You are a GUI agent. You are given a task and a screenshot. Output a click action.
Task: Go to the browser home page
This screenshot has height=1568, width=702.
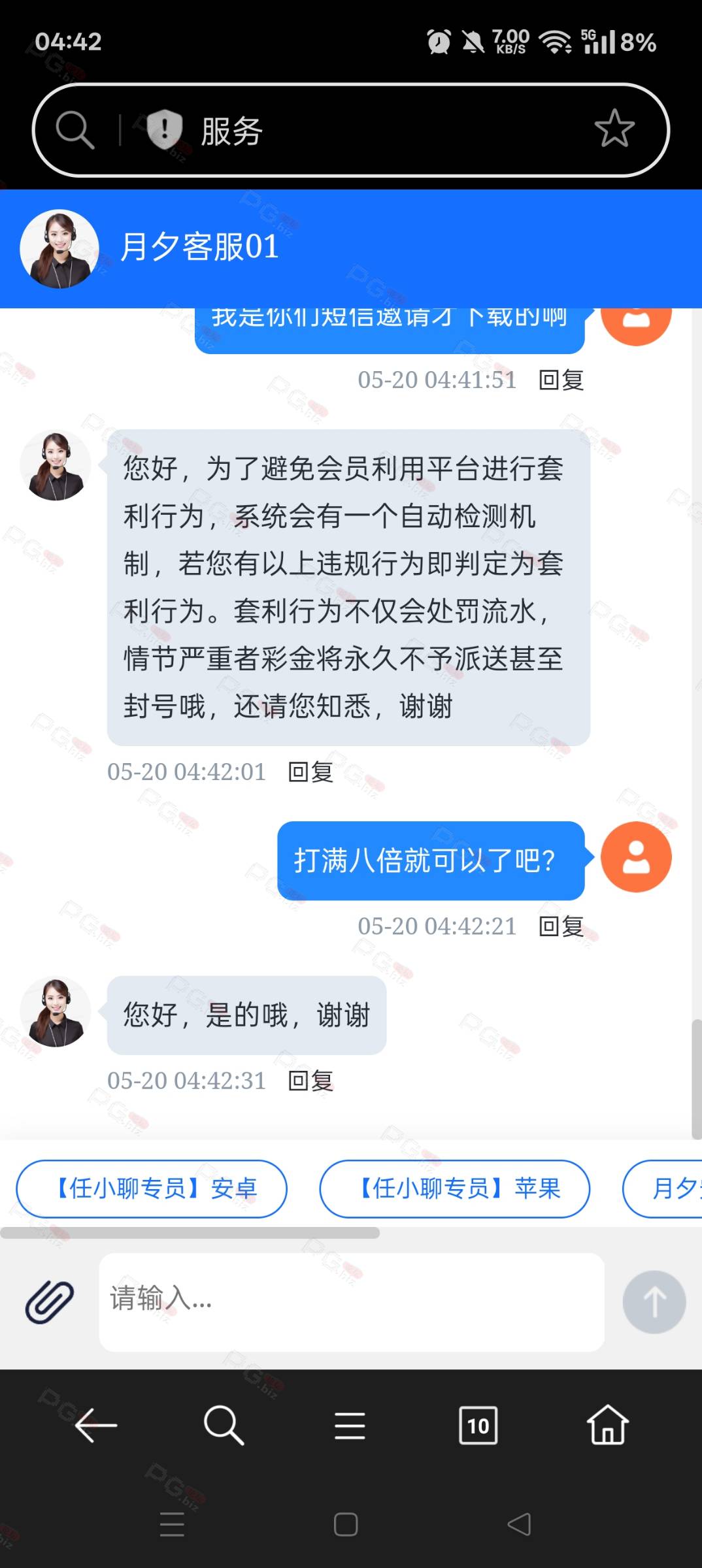pyautogui.click(x=608, y=1424)
